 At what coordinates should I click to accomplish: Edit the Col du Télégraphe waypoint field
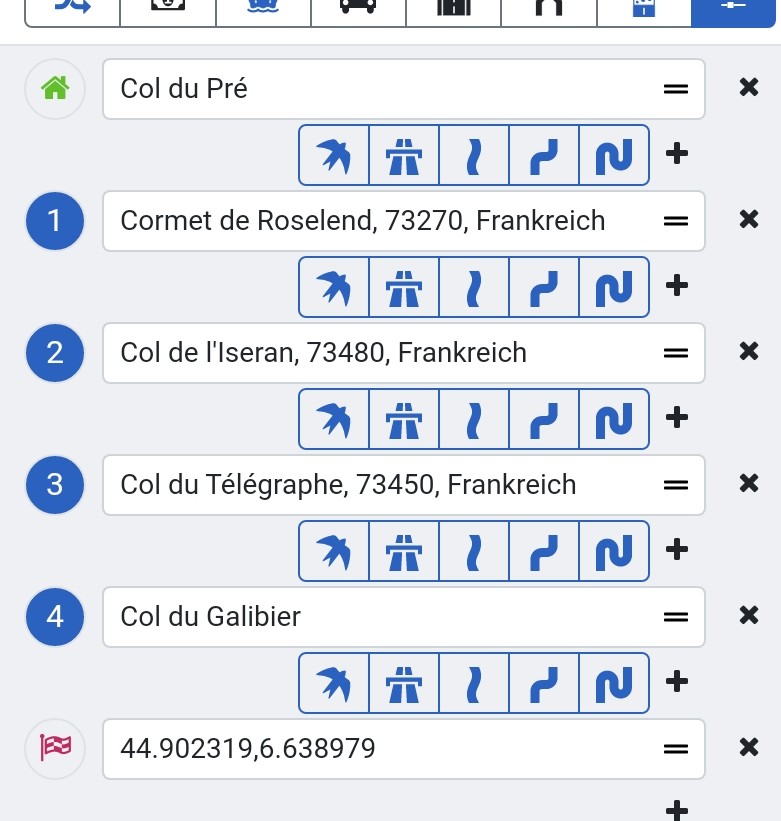tap(380, 485)
